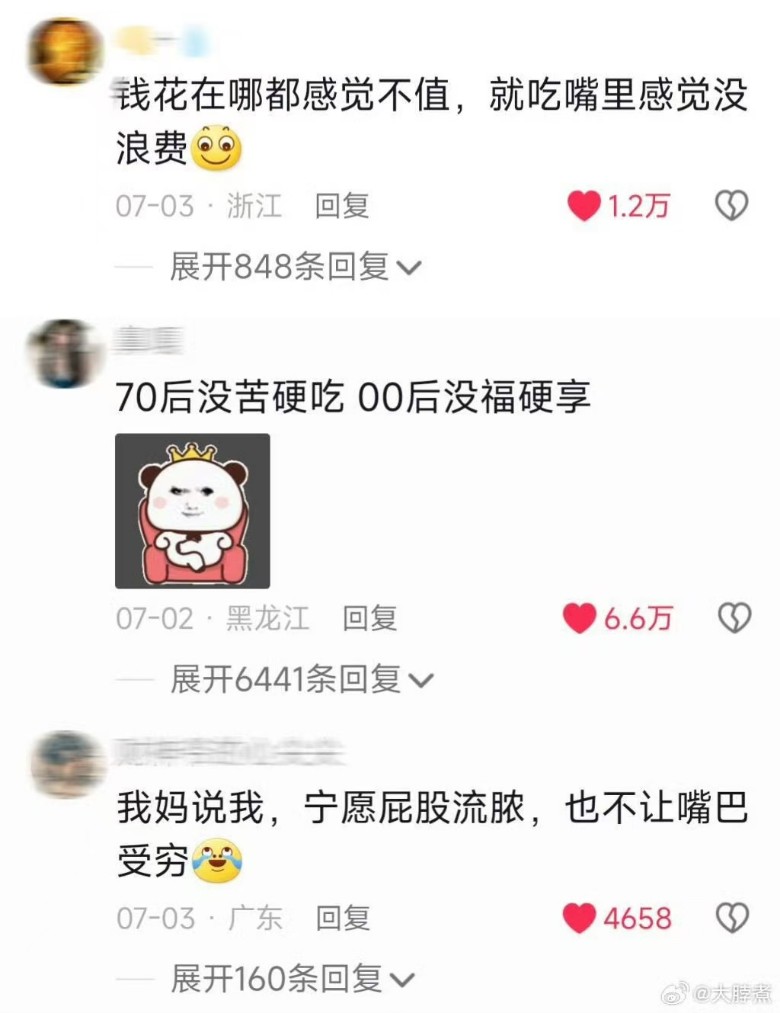Screen dimensions: 780x1013
Task: Expand the 6441 replies
Action: pos(301,680)
